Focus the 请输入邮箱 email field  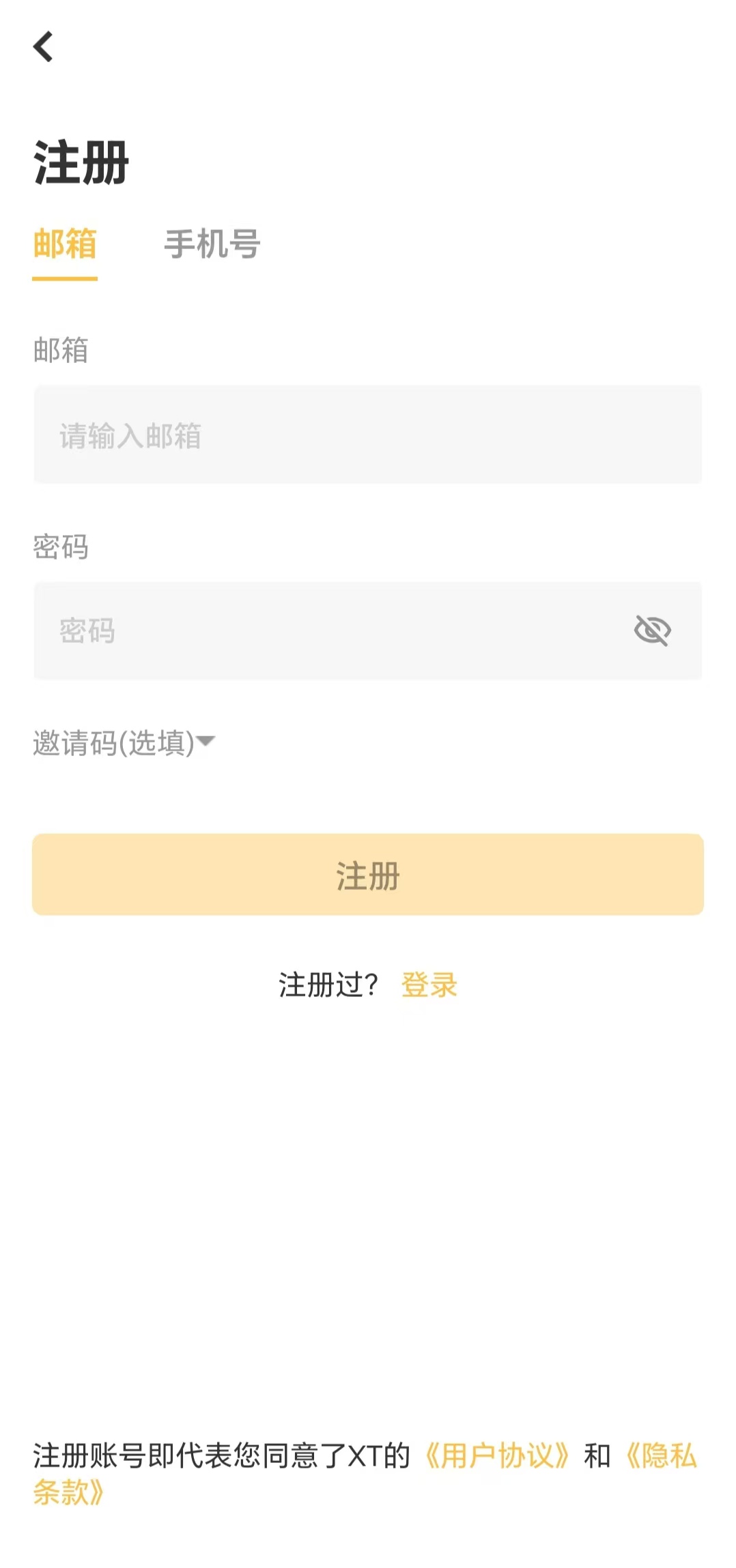point(367,435)
